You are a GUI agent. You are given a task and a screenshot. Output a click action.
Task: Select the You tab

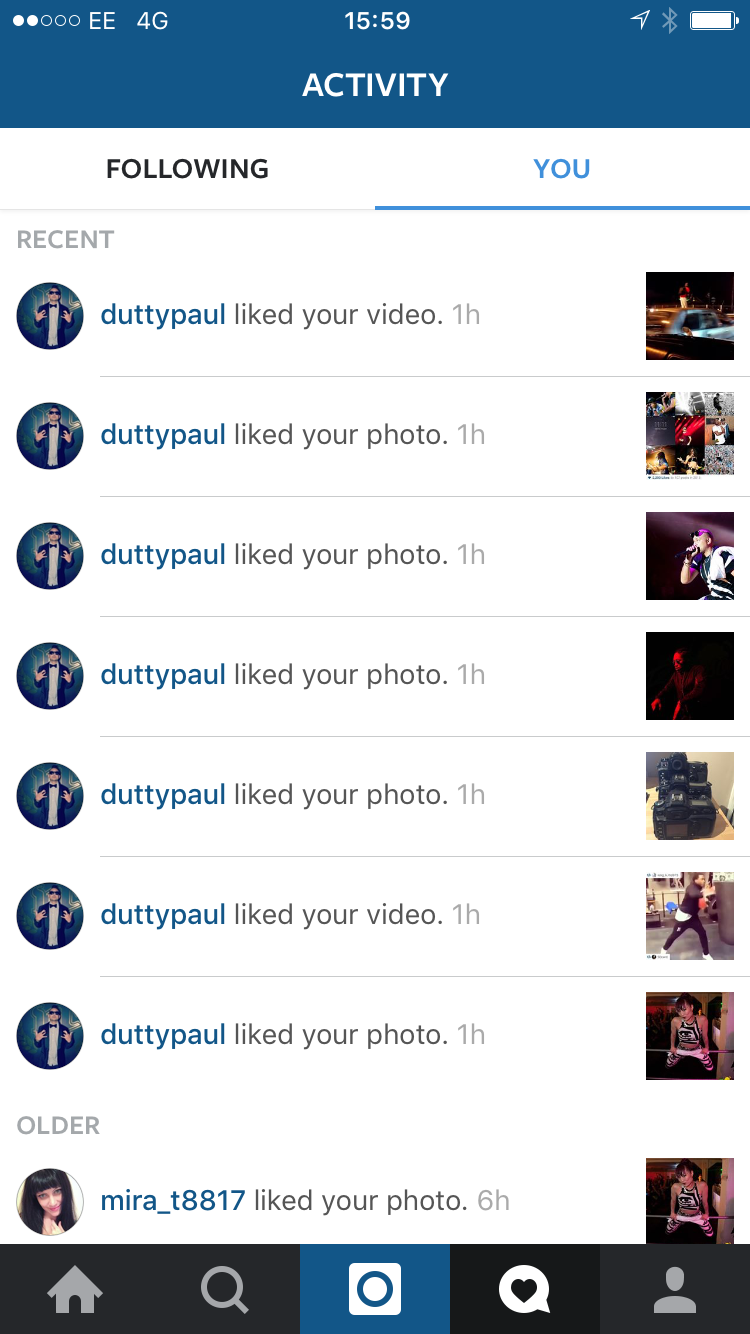(561, 169)
